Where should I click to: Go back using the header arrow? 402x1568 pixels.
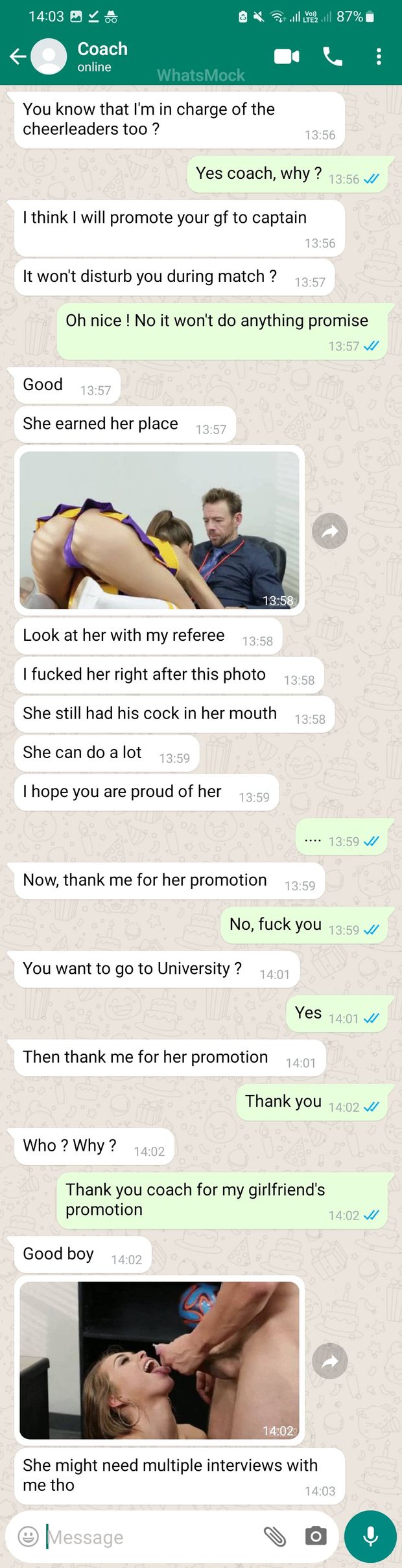click(18, 57)
